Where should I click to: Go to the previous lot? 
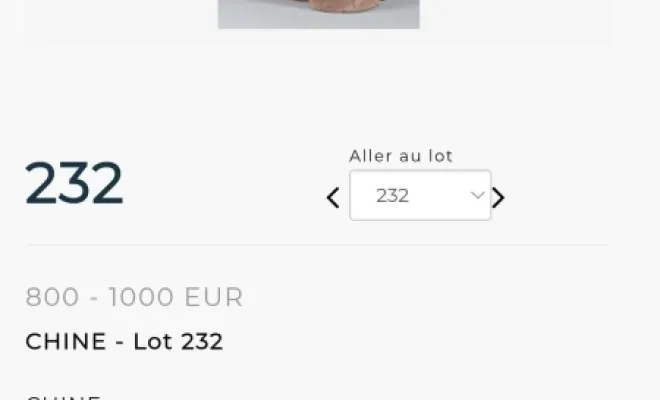[333, 197]
